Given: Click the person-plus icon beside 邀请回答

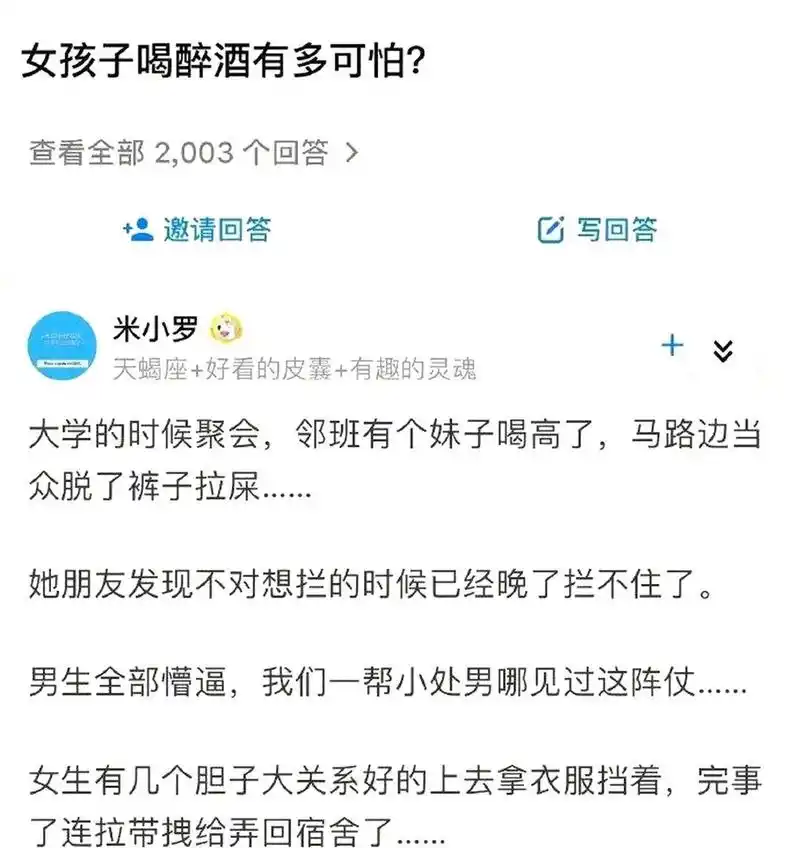Looking at the screenshot, I should (137, 229).
